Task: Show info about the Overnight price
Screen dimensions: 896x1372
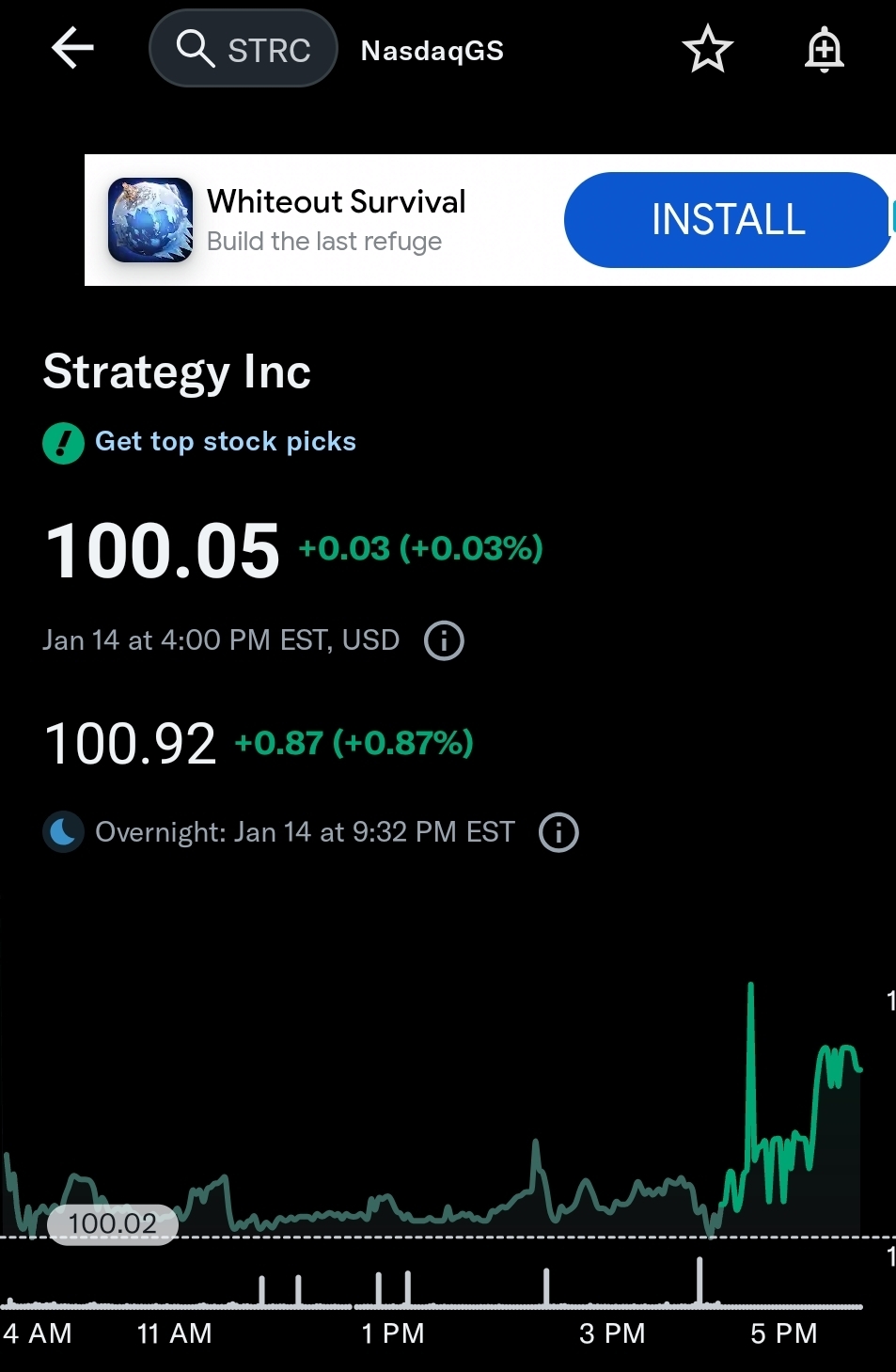Action: (x=558, y=833)
